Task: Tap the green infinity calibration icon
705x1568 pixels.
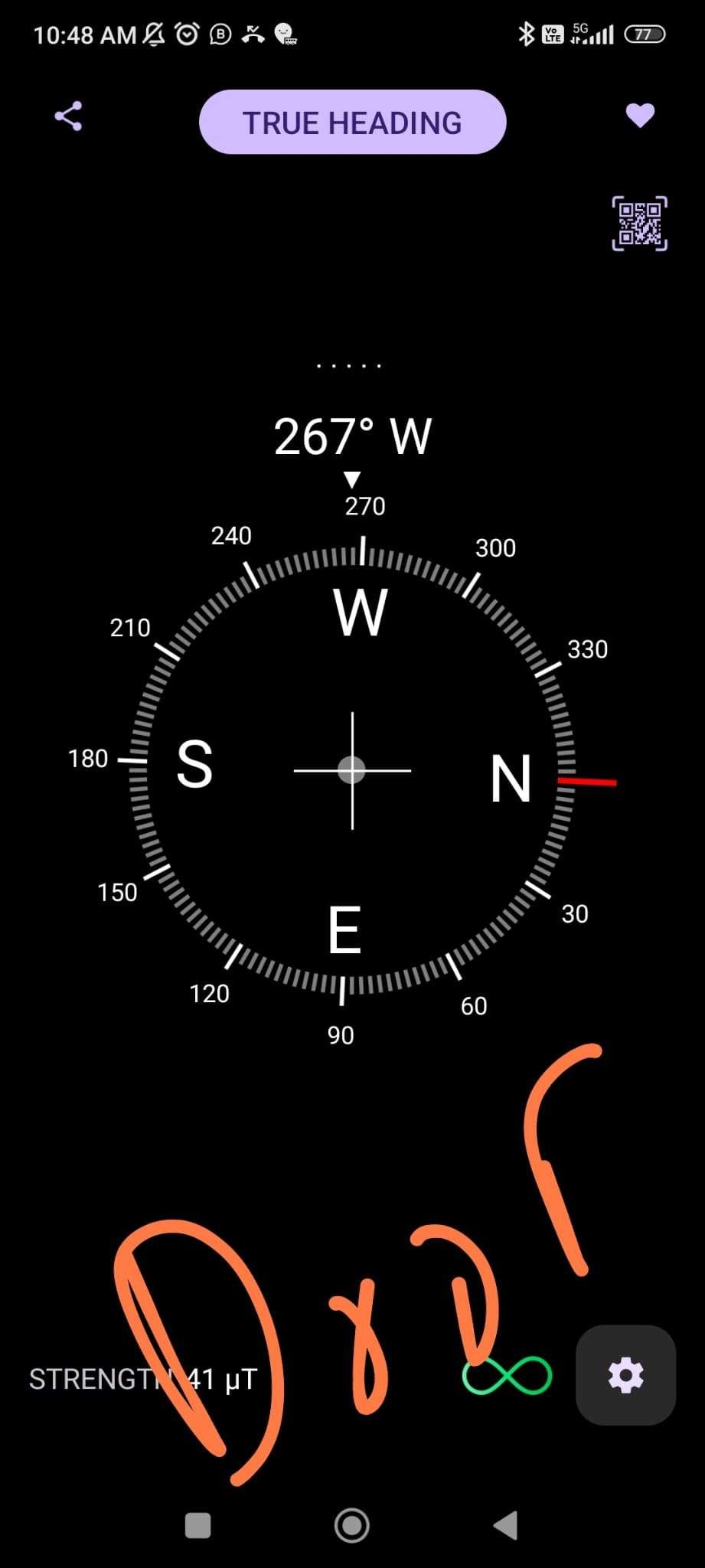Action: [x=508, y=1377]
